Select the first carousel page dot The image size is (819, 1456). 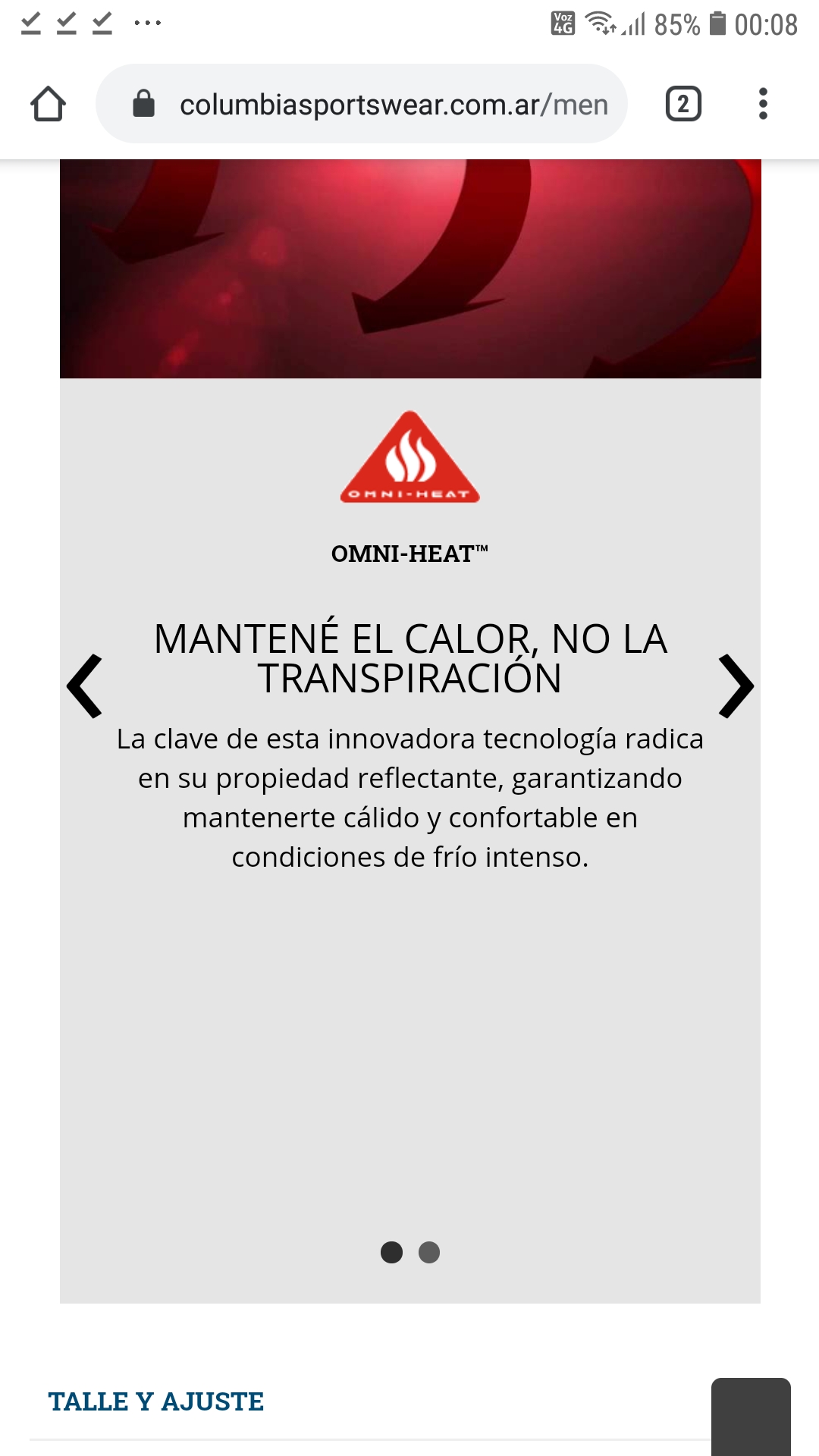tap(391, 1252)
